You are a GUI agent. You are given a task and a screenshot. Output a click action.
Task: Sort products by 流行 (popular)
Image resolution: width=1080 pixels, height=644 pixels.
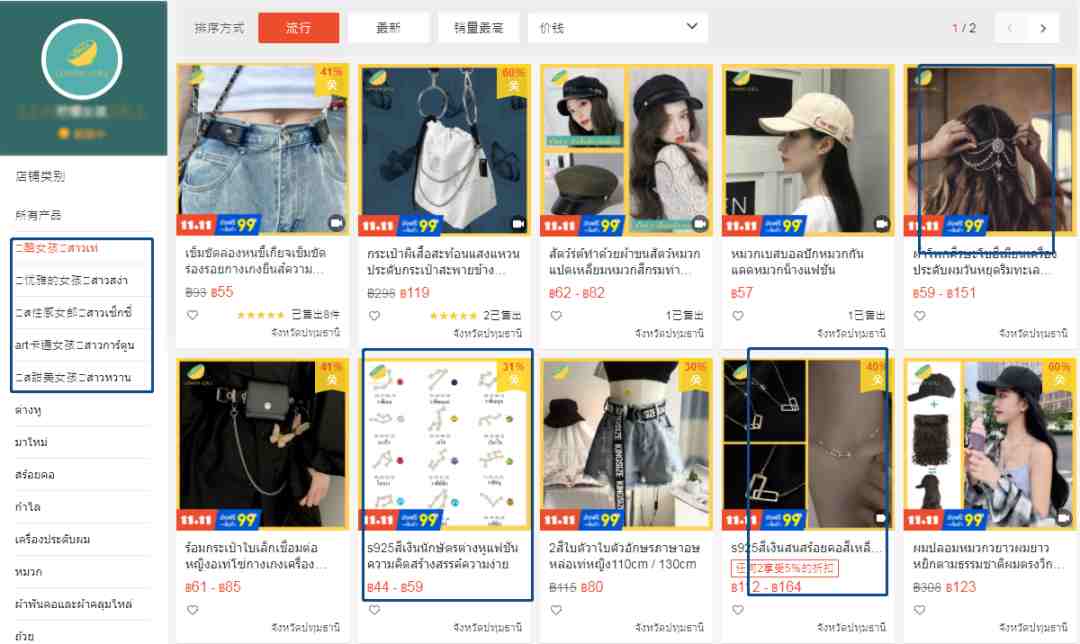(x=298, y=28)
